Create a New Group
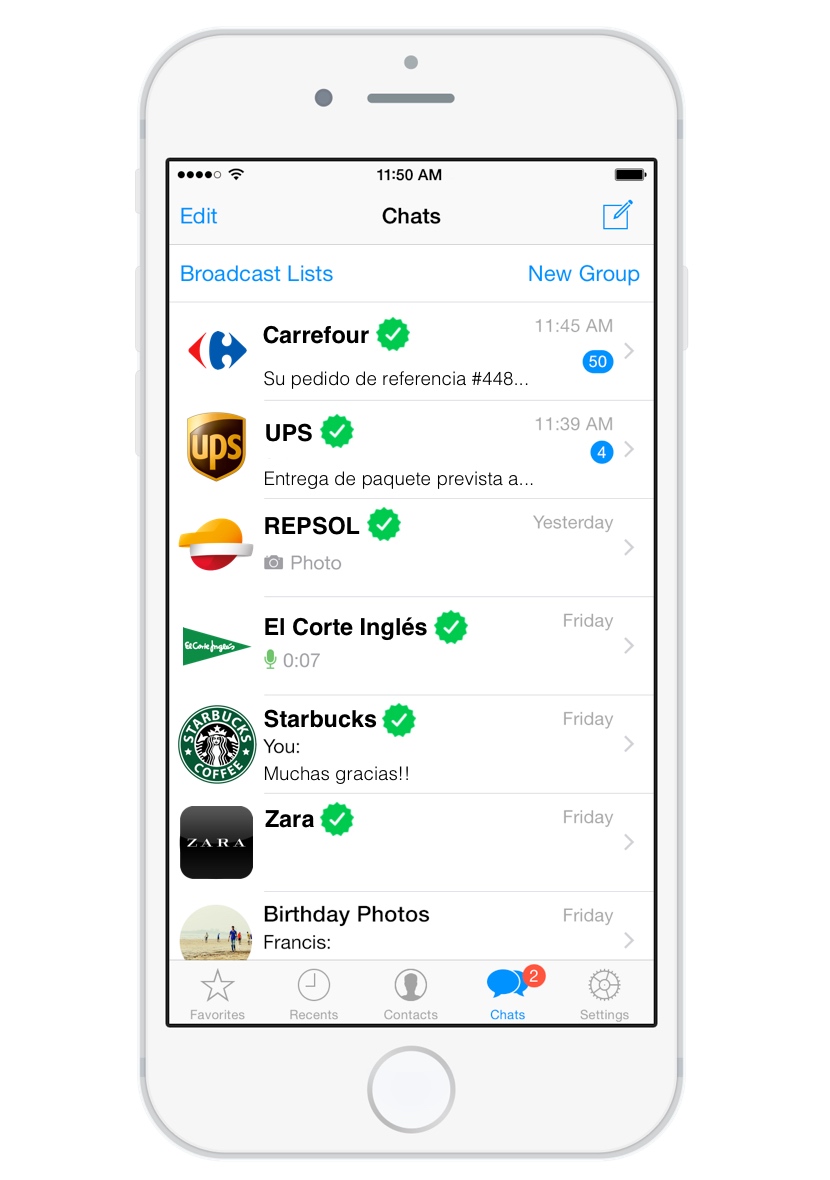The image size is (830, 1180). [x=583, y=274]
